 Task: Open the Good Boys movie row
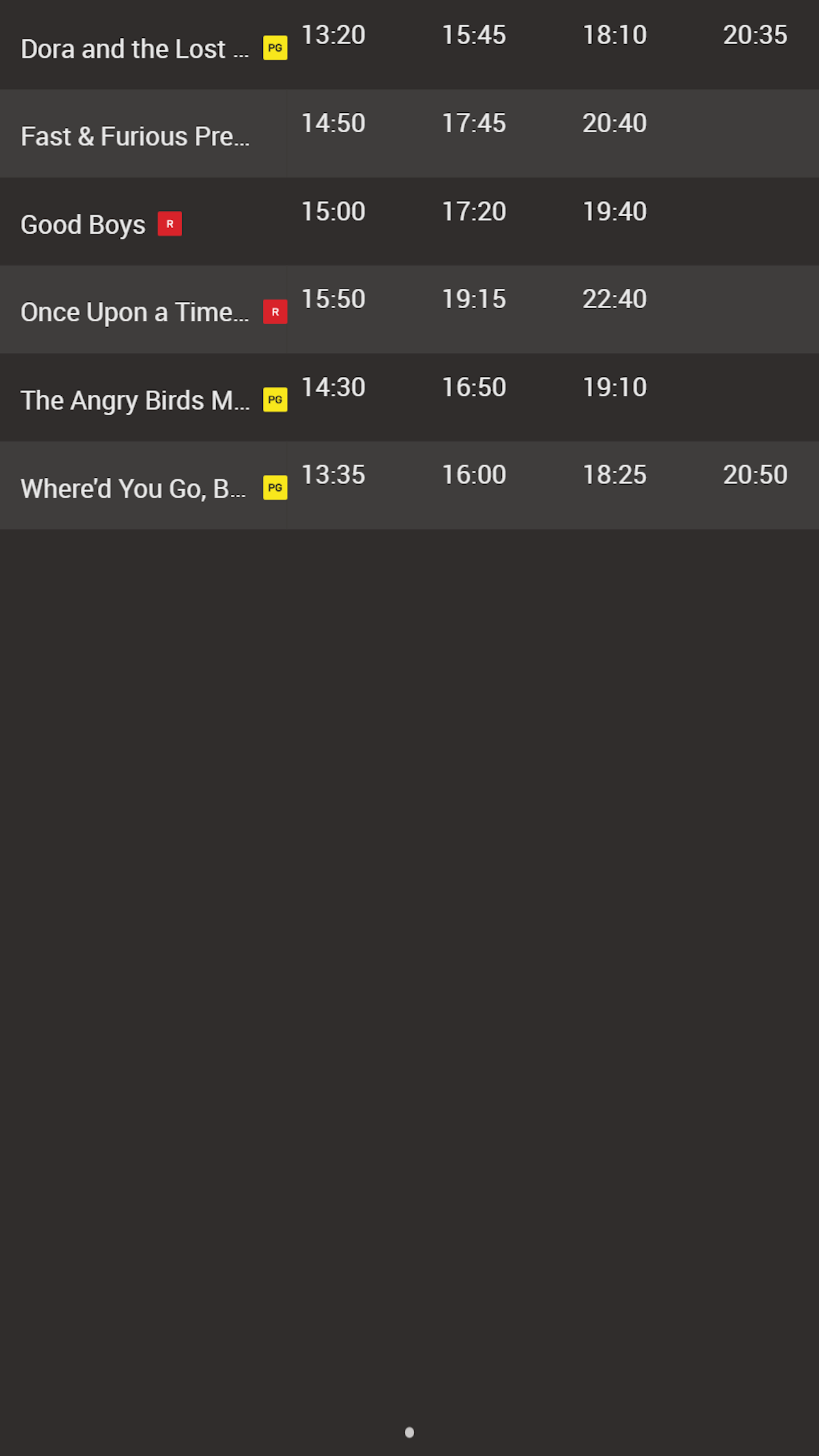click(x=83, y=224)
